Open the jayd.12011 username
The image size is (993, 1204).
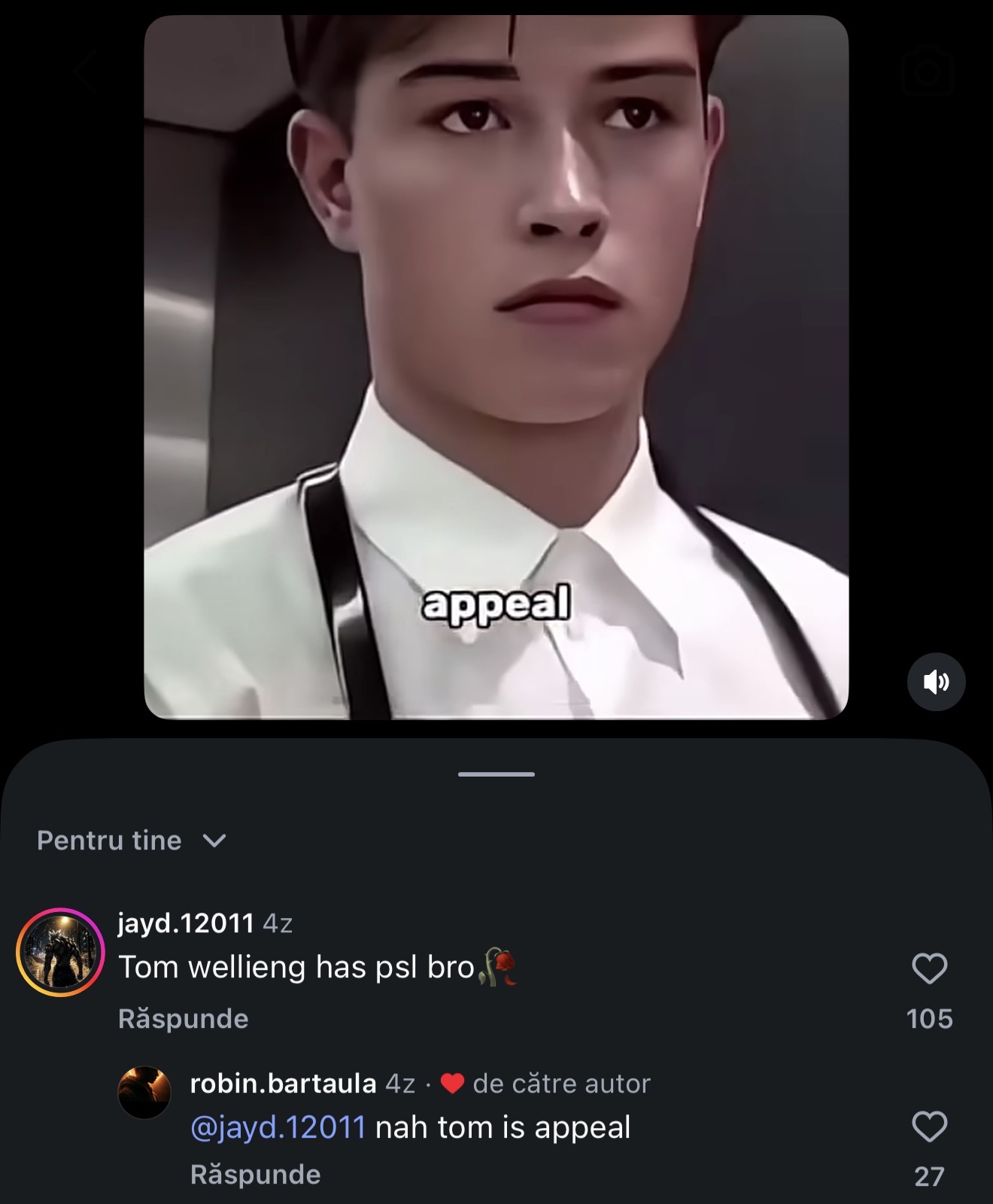pos(186,923)
